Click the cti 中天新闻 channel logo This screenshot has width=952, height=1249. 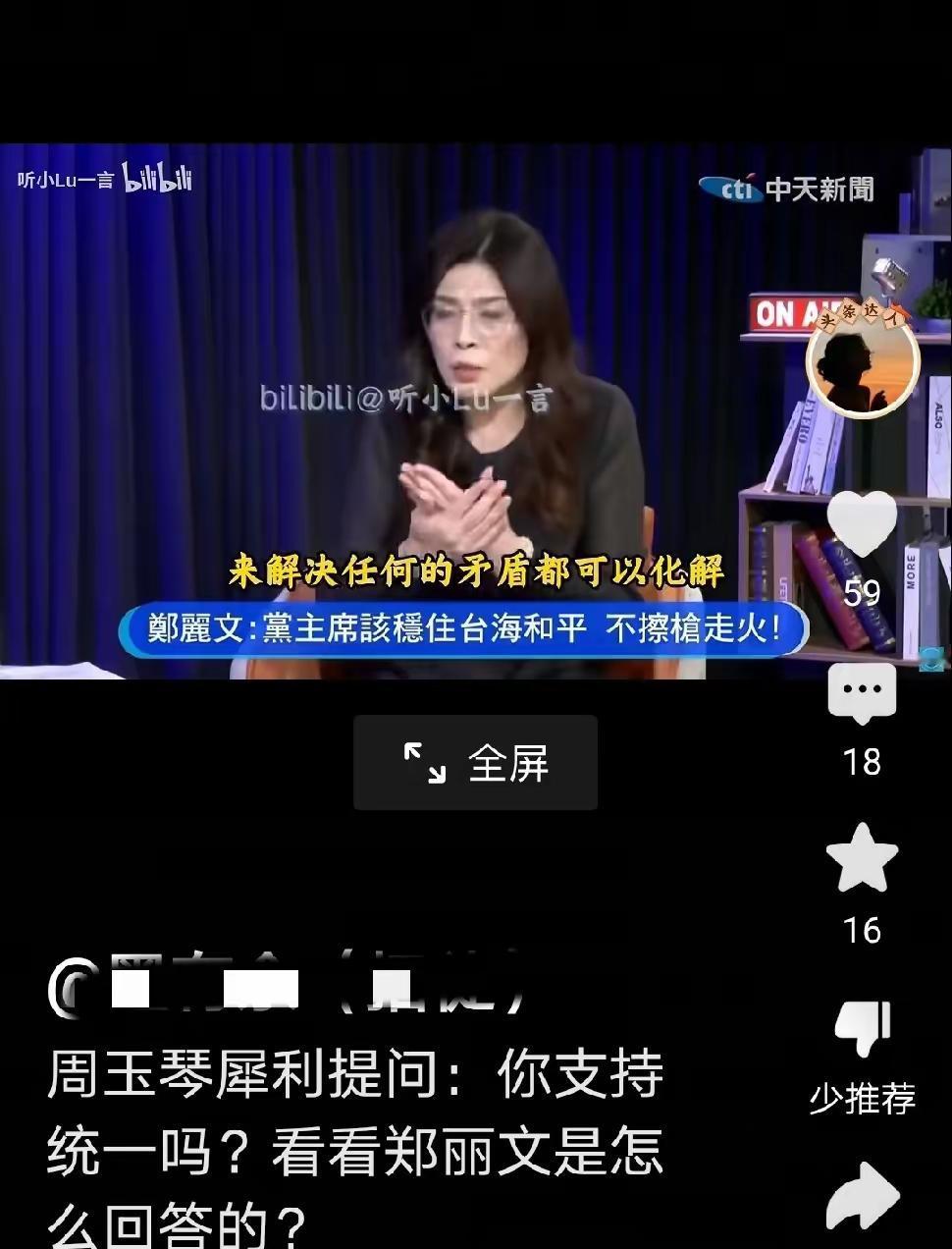[785, 187]
